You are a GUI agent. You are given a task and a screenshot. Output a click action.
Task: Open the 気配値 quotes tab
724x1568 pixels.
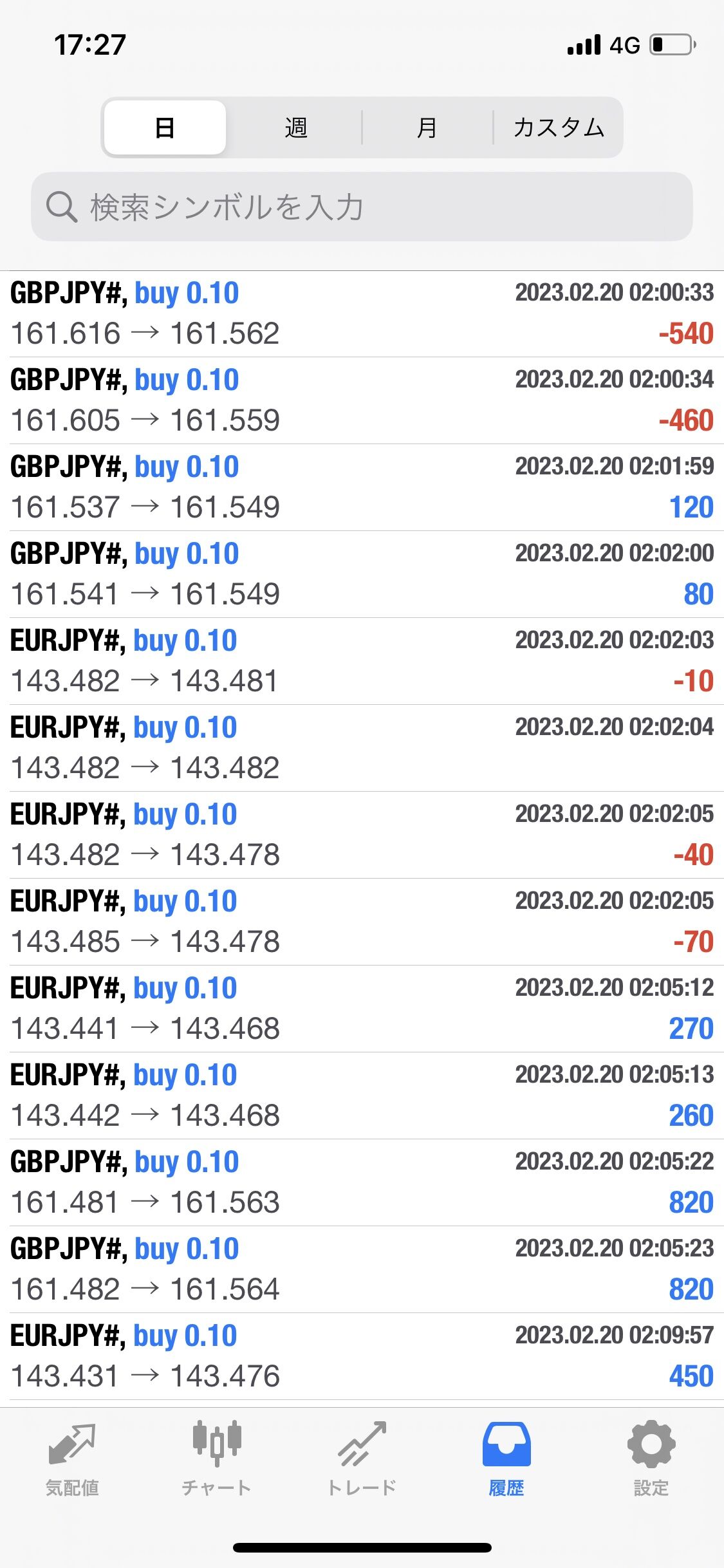pos(72,1459)
